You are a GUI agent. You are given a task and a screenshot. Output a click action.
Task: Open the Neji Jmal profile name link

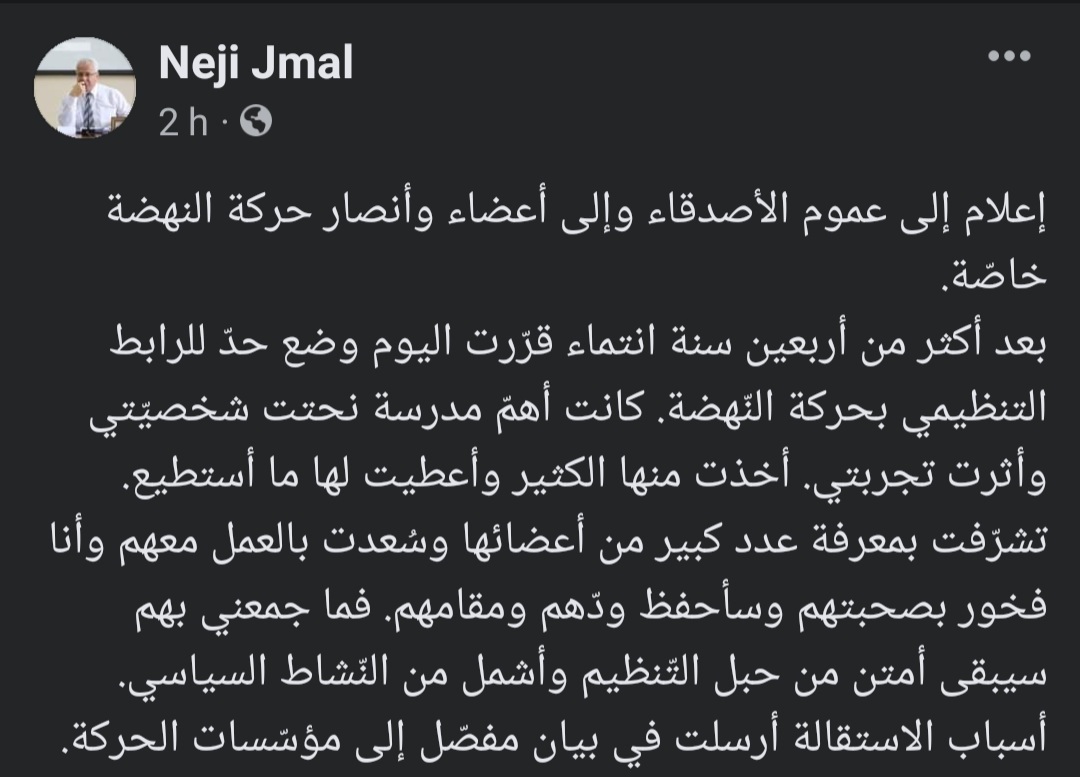point(256,65)
